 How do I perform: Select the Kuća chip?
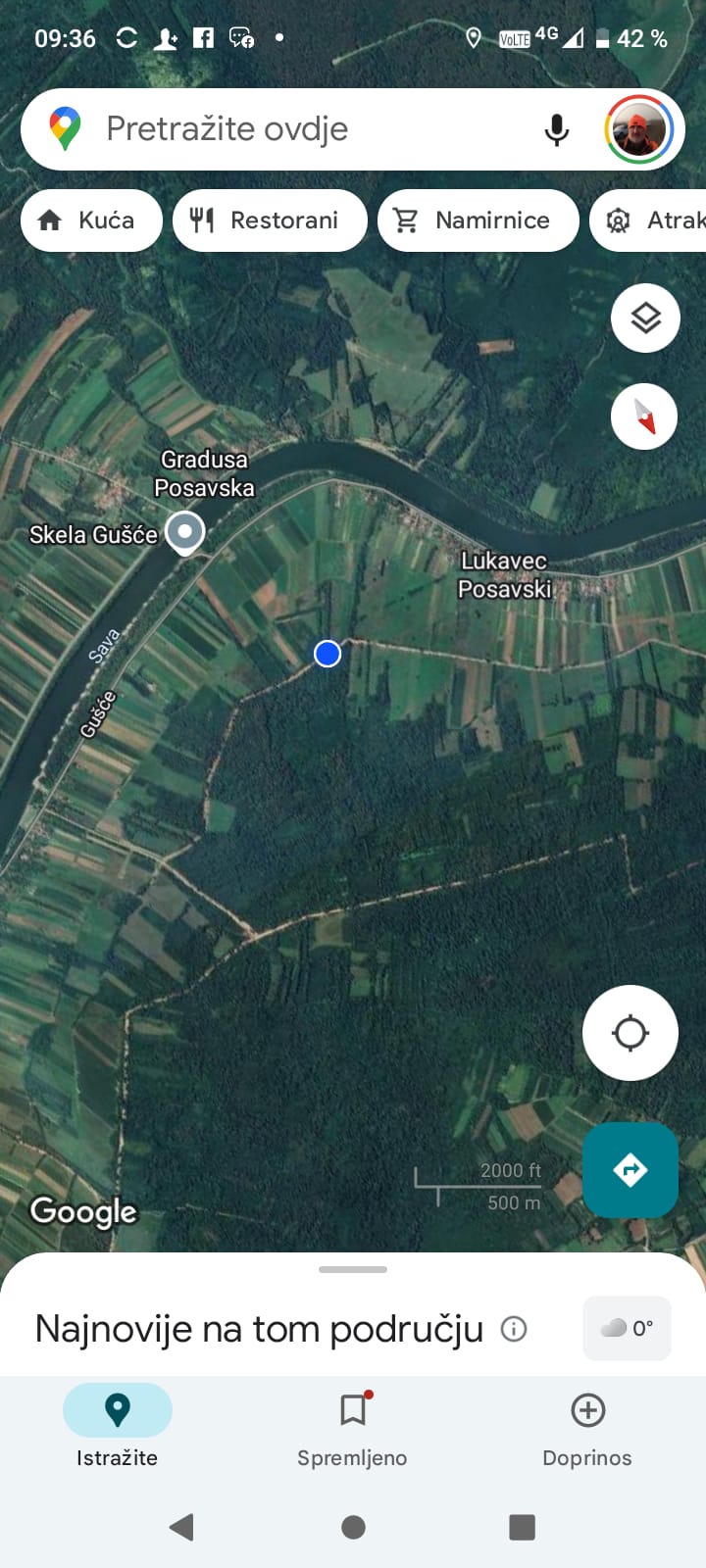coord(91,220)
